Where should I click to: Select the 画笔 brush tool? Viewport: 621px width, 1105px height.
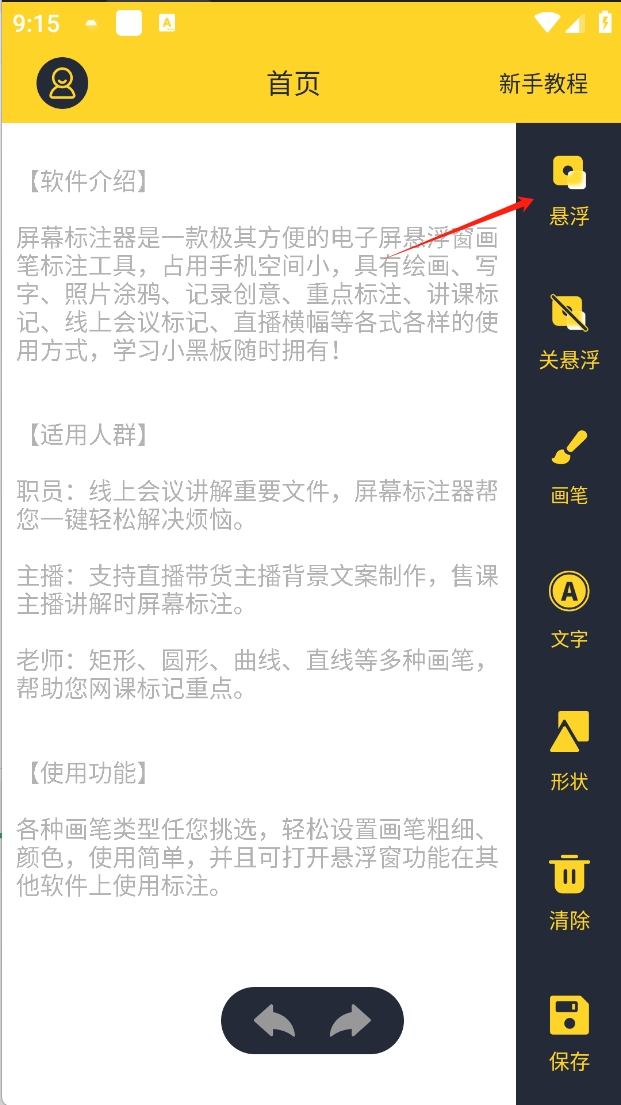(x=569, y=468)
